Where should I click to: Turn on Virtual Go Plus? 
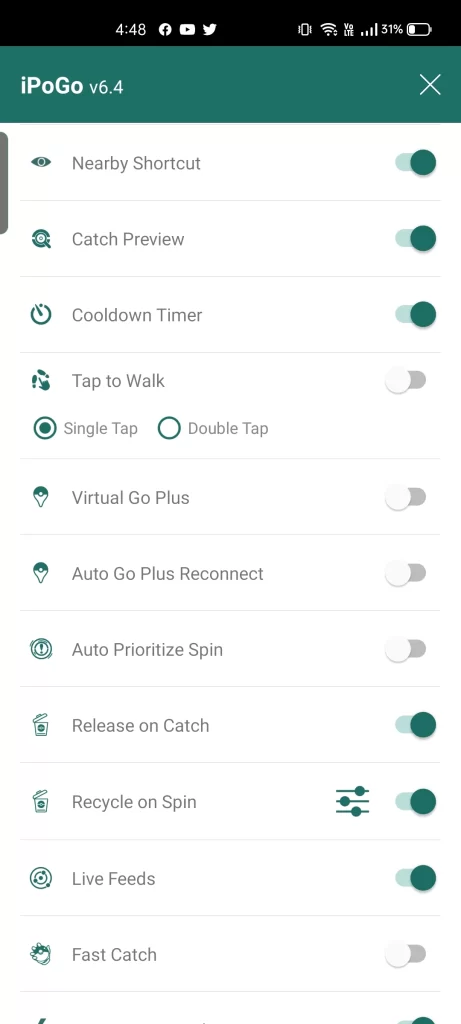(405, 498)
